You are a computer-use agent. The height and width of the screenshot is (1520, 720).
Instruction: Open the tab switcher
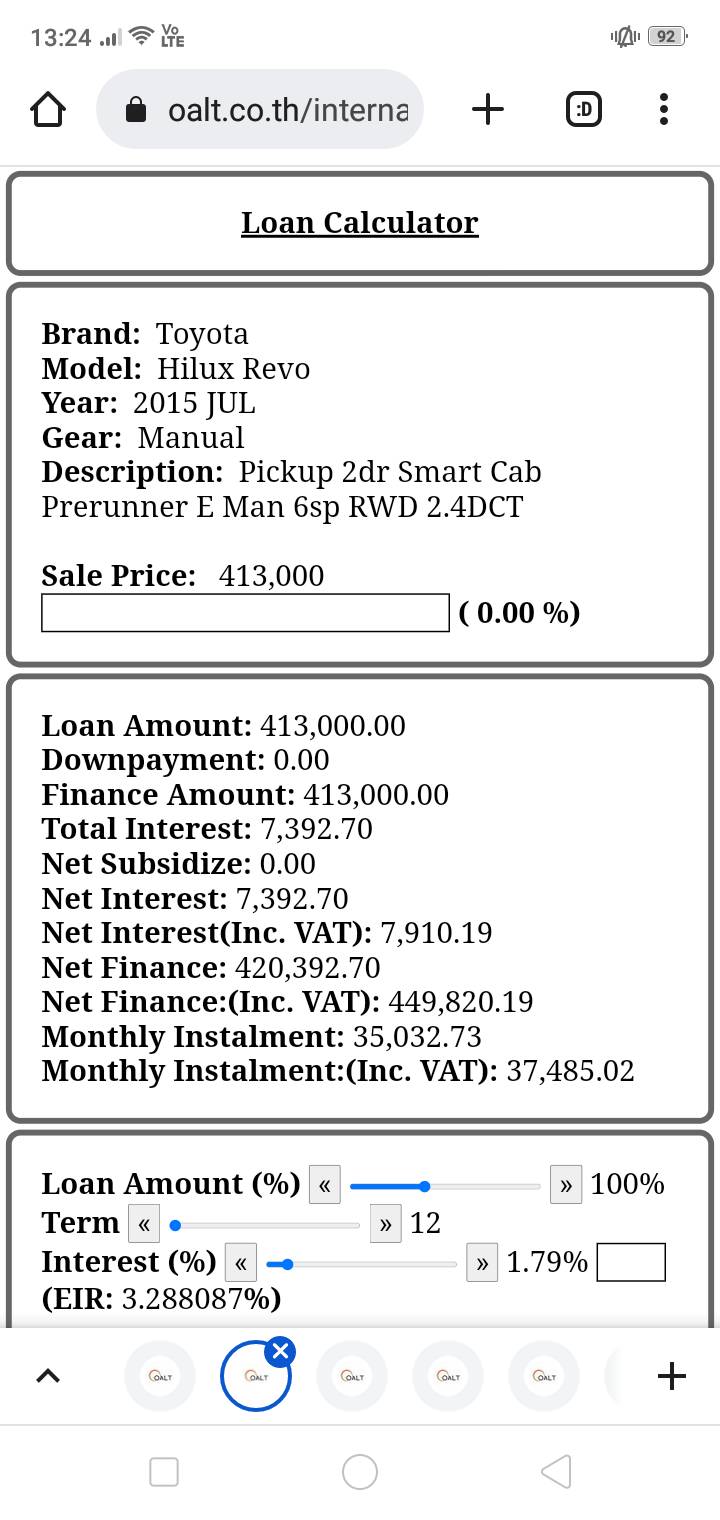(x=584, y=109)
